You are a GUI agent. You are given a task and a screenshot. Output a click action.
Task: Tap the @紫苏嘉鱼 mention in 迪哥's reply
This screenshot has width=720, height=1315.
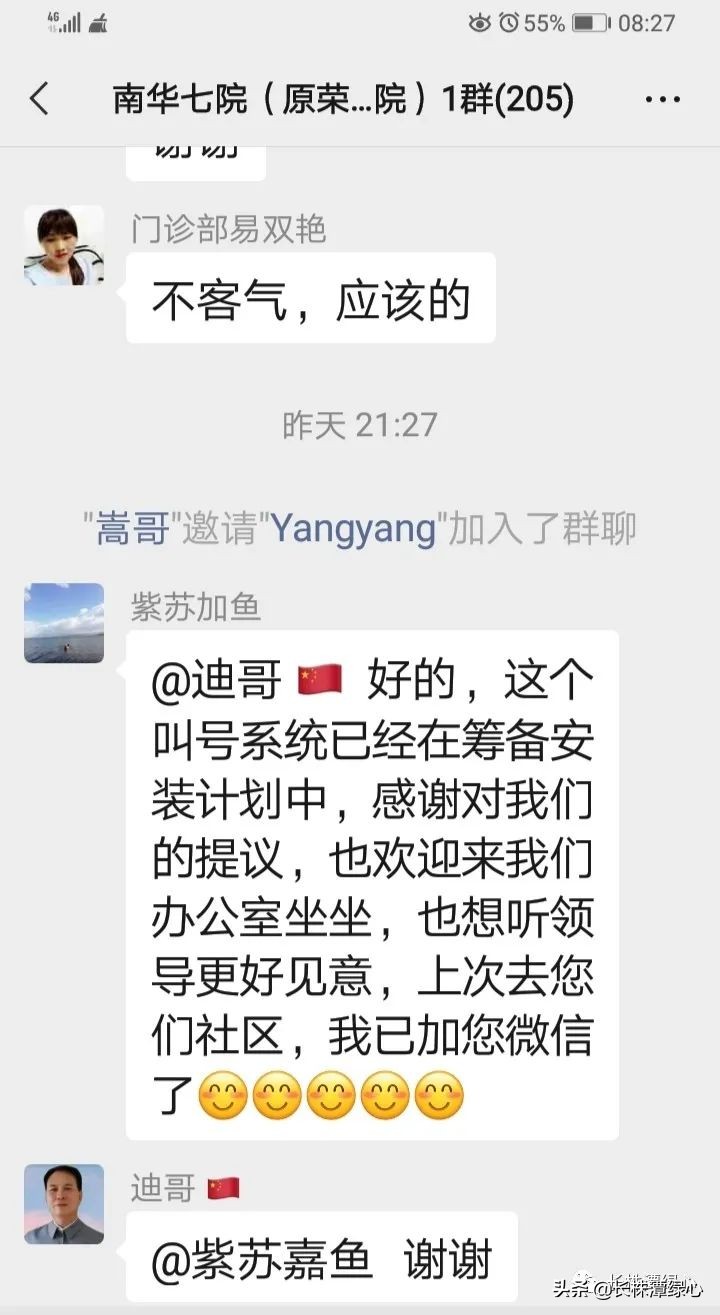click(x=263, y=1260)
